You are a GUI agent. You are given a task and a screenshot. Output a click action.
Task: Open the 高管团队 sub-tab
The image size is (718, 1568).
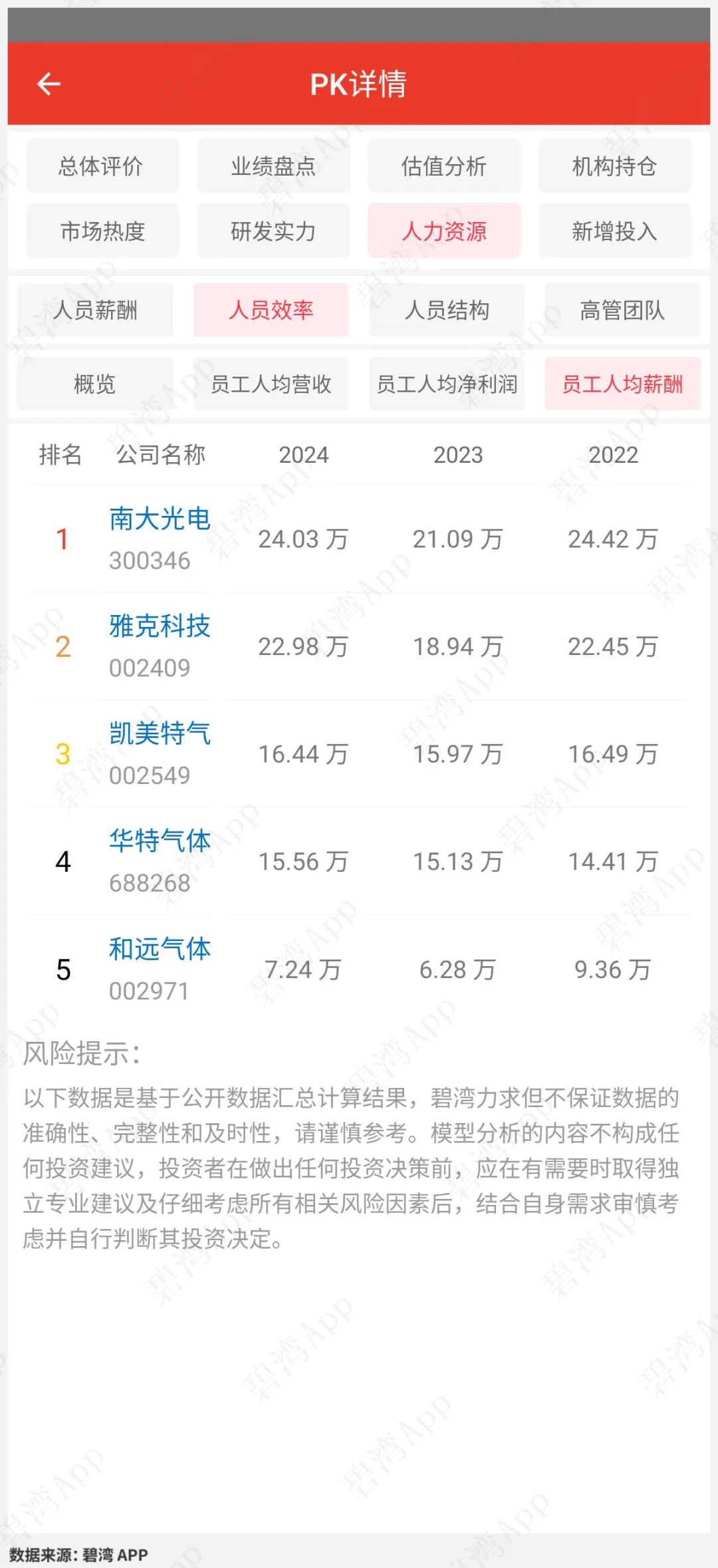(x=622, y=310)
